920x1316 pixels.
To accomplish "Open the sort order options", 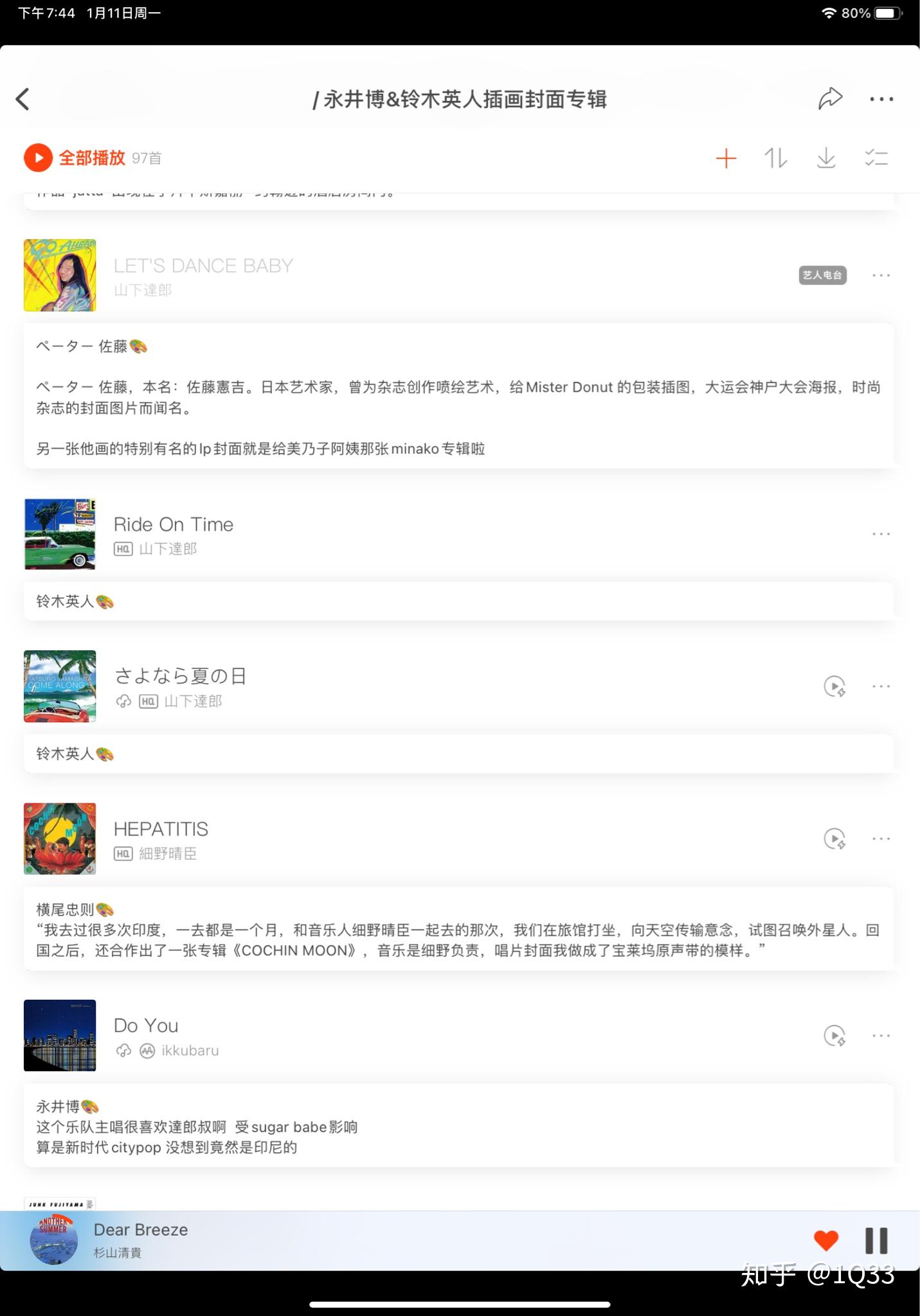I will (x=775, y=158).
